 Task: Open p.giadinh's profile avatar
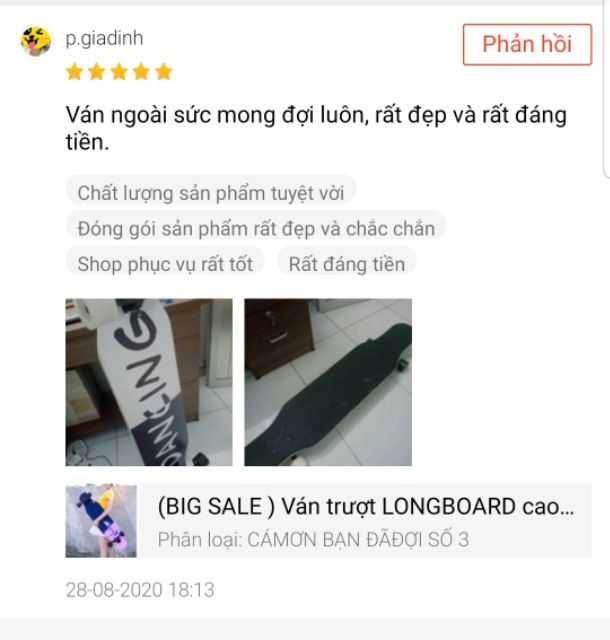(x=37, y=41)
